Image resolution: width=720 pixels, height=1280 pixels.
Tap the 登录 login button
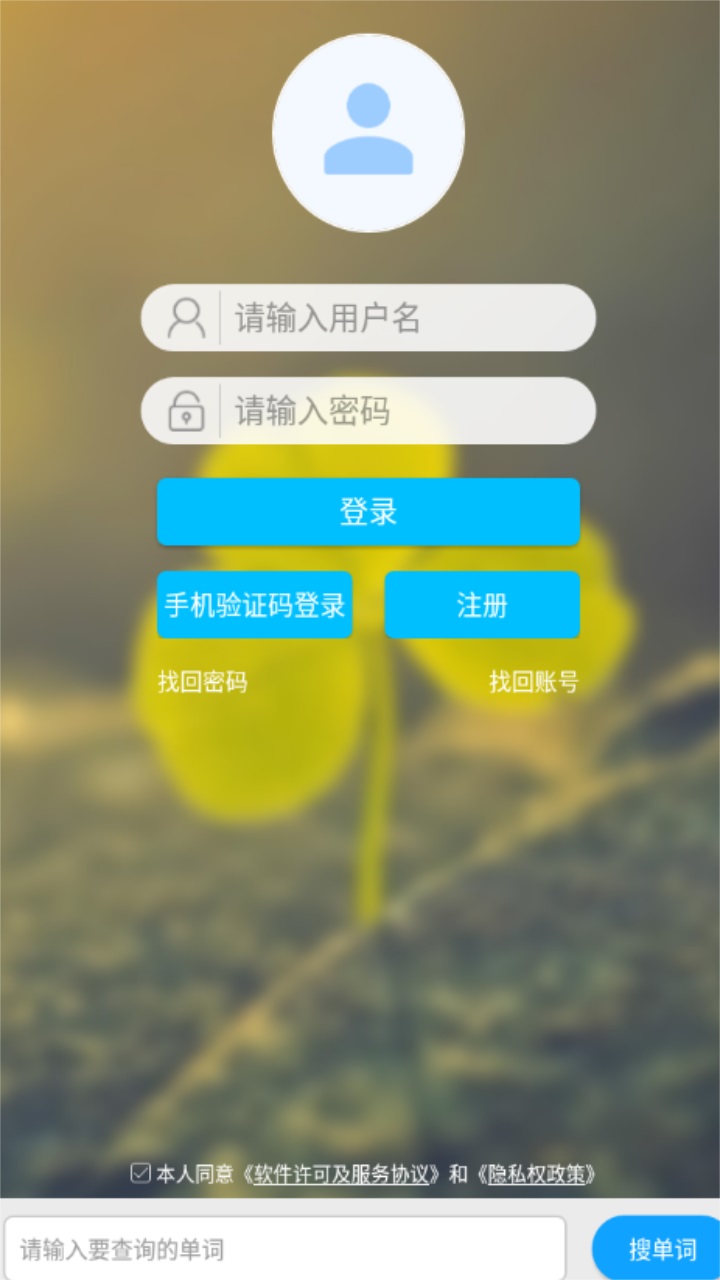pos(368,512)
